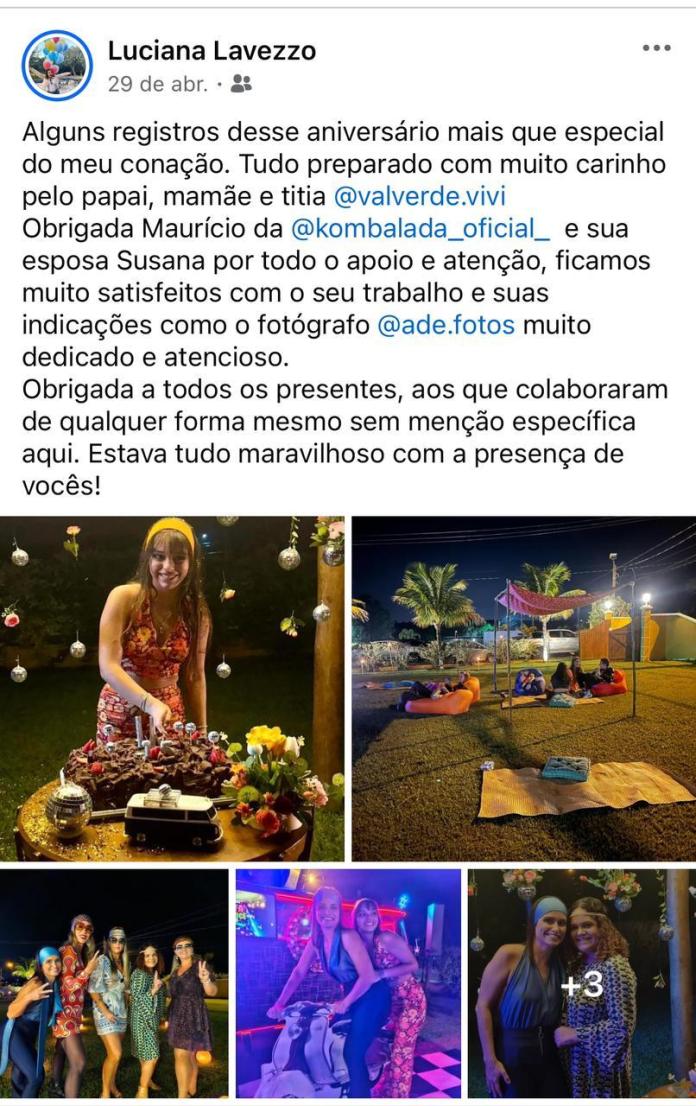View the photo of the lawn with bean bags

[x=523, y=688]
